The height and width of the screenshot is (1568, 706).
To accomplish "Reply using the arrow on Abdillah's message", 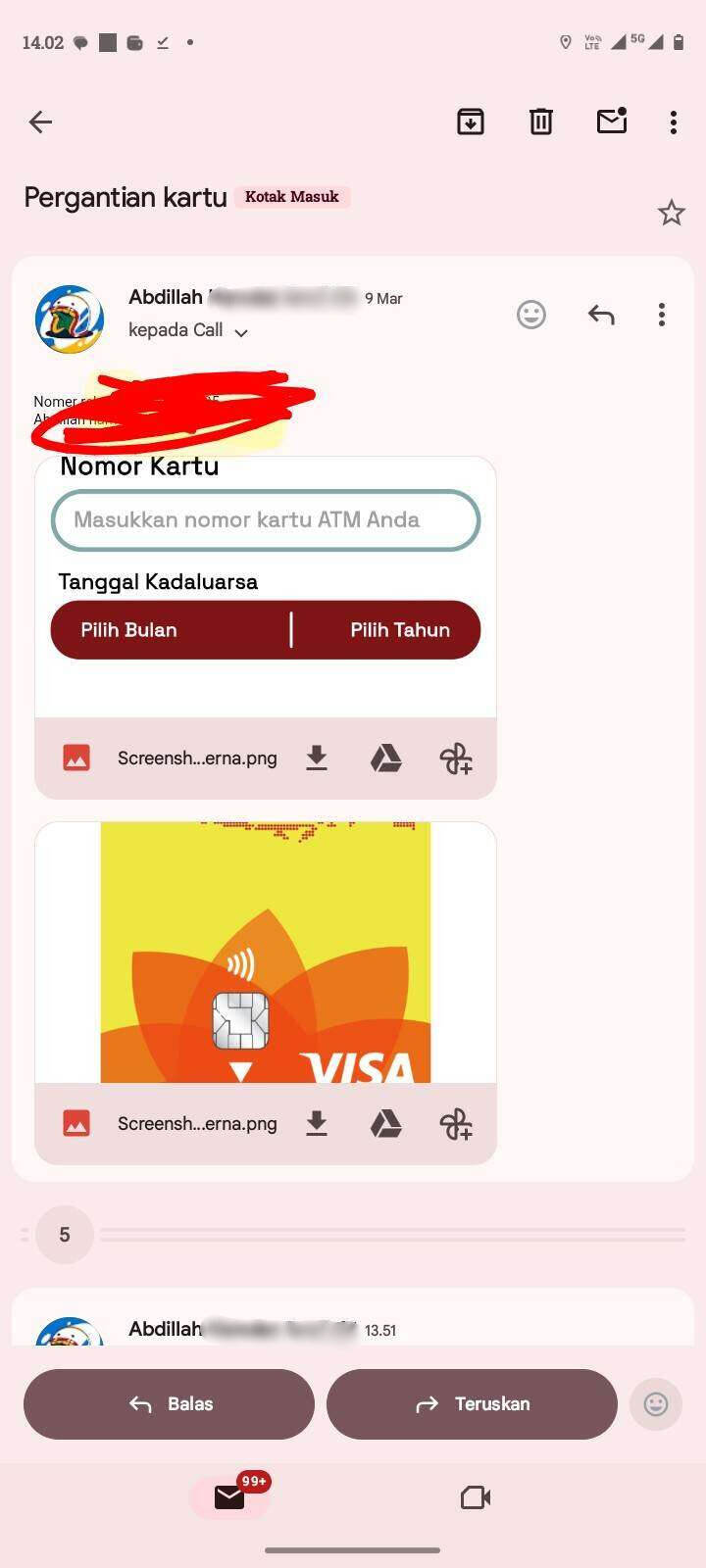I will click(601, 315).
